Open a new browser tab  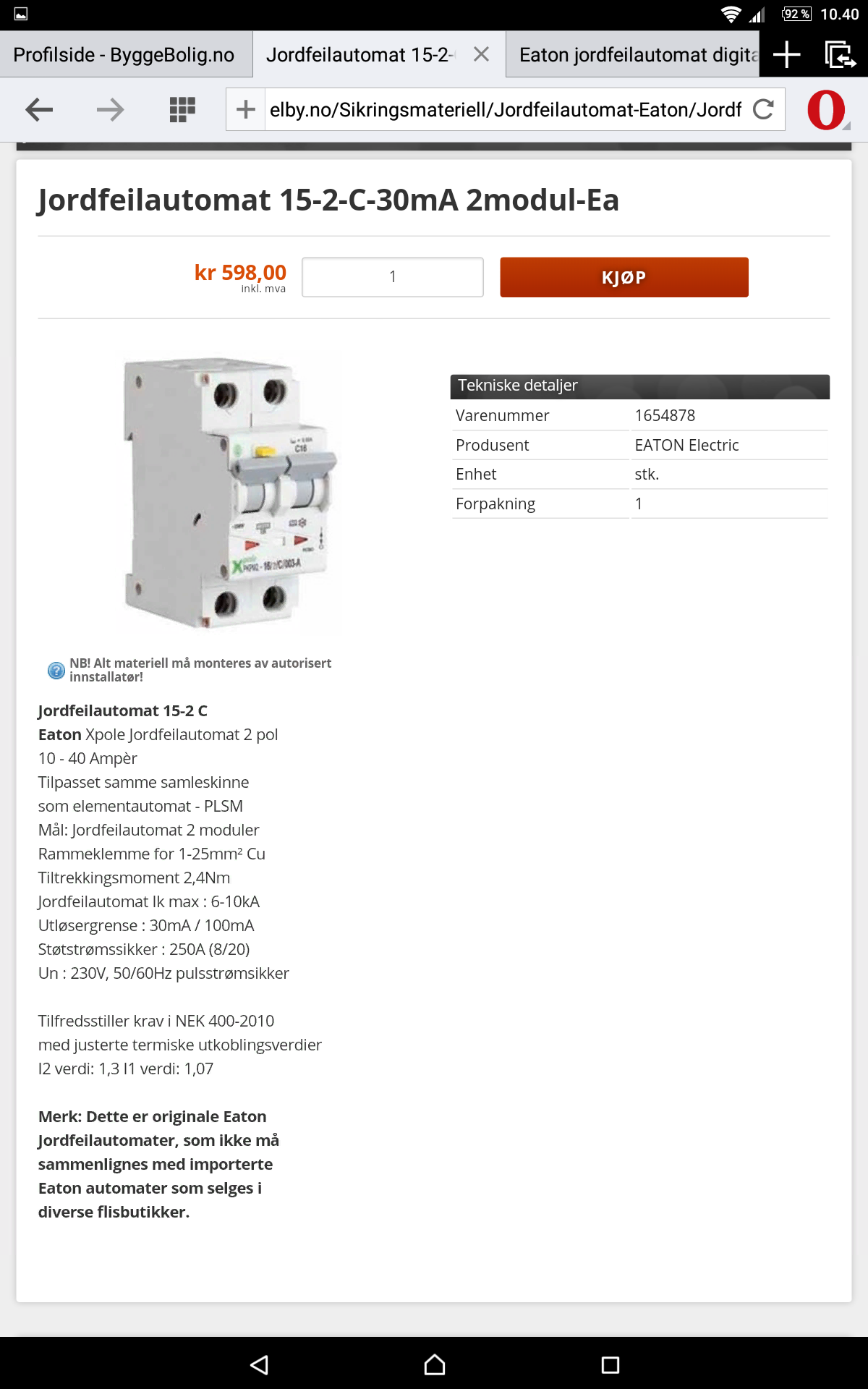point(786,55)
